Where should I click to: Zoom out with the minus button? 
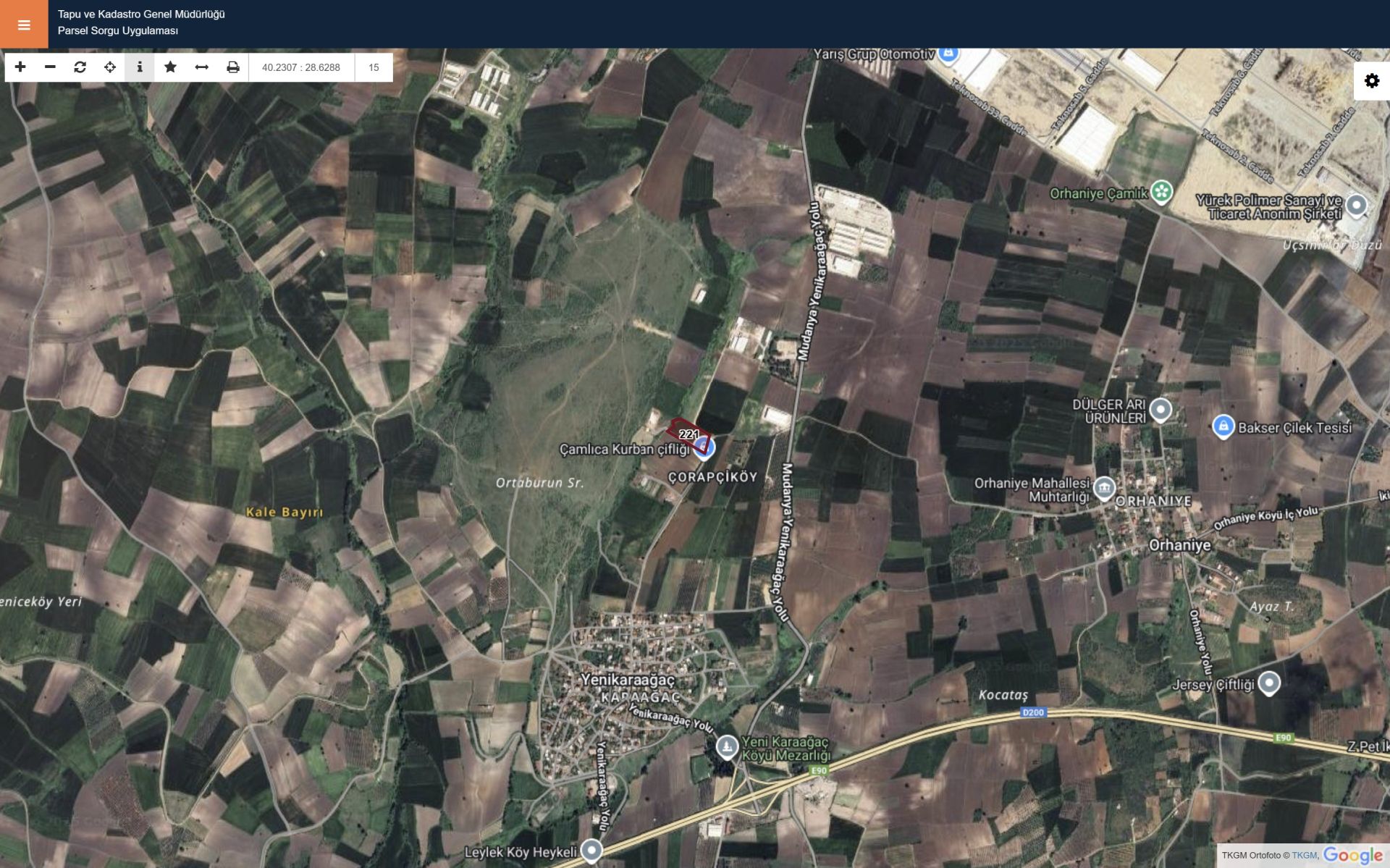50,67
